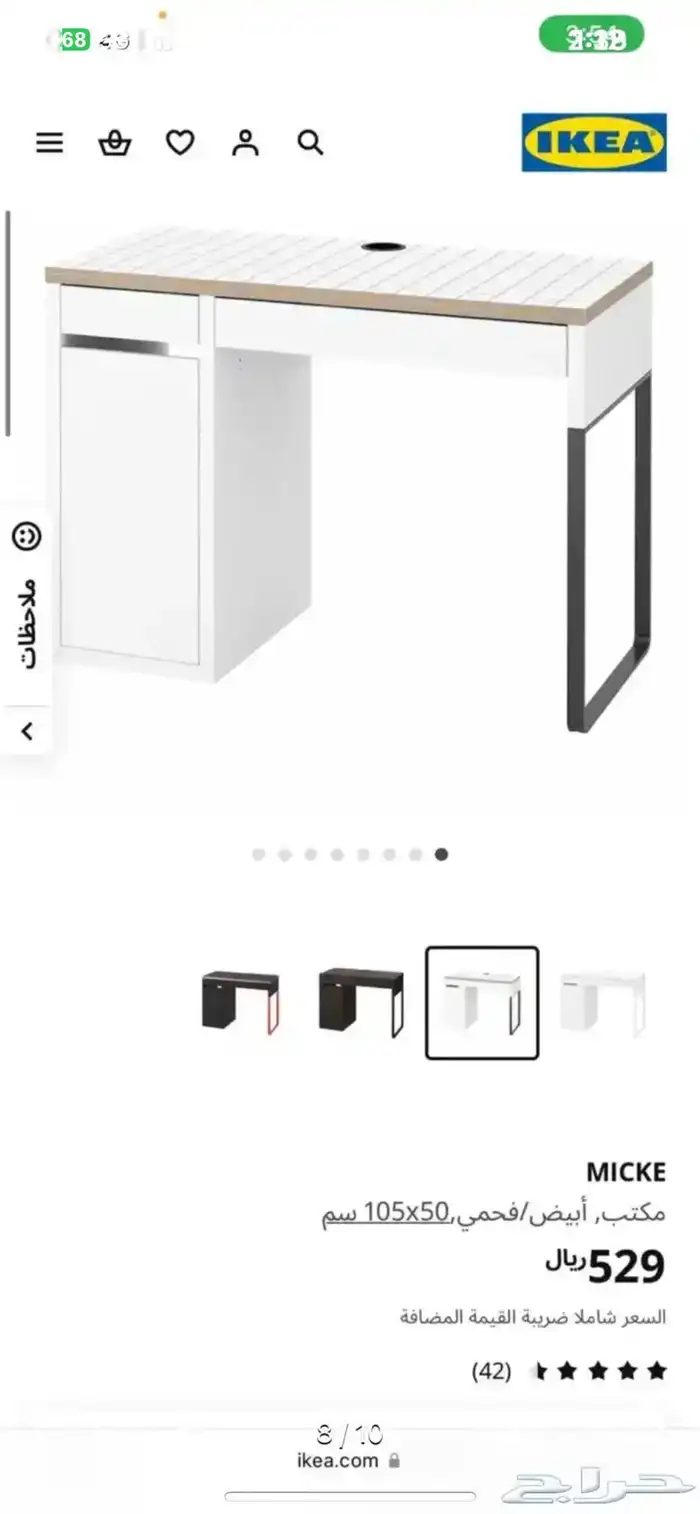Open the shopping basket

[114, 143]
